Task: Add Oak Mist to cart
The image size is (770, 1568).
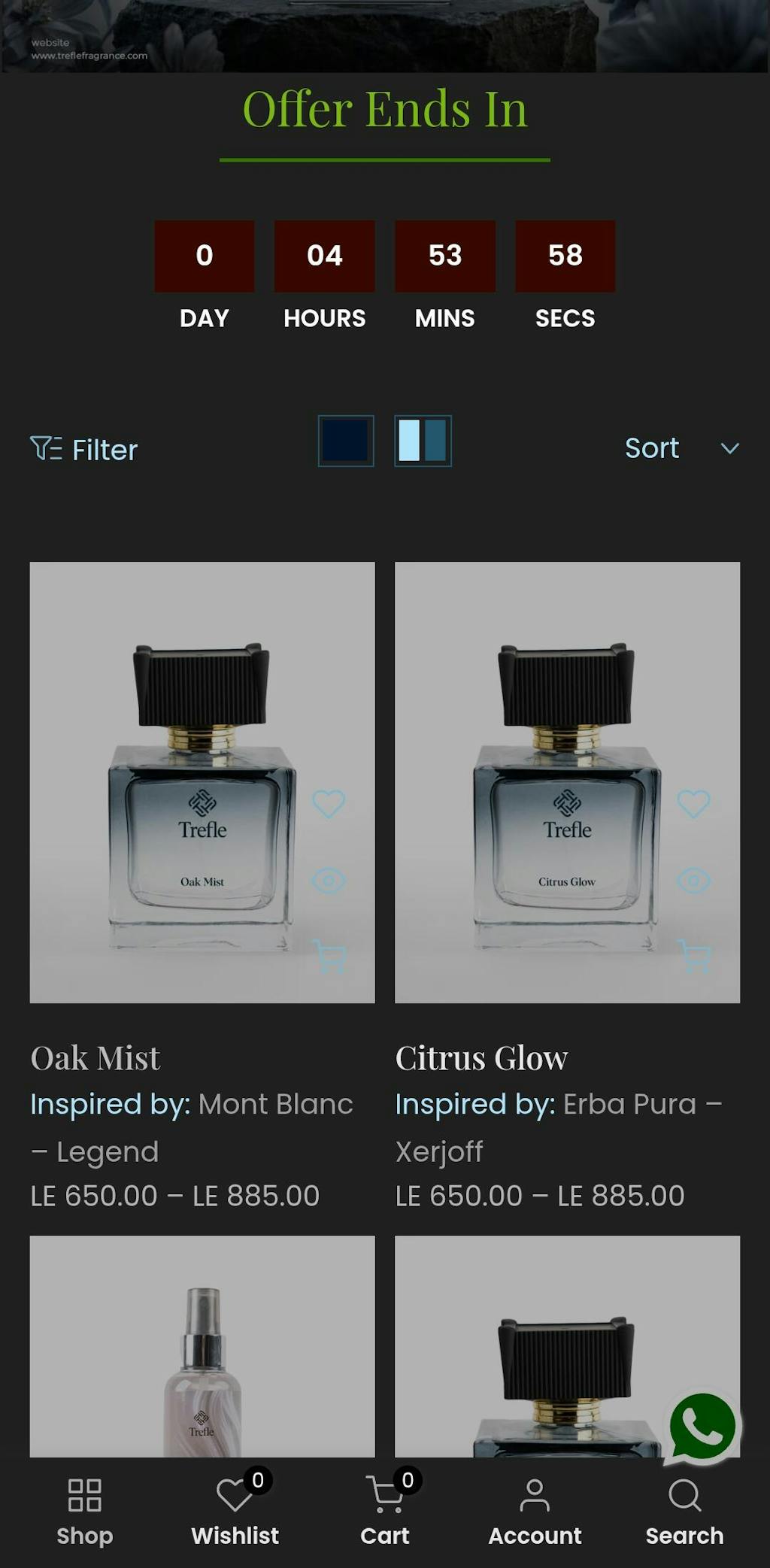Action: (x=329, y=957)
